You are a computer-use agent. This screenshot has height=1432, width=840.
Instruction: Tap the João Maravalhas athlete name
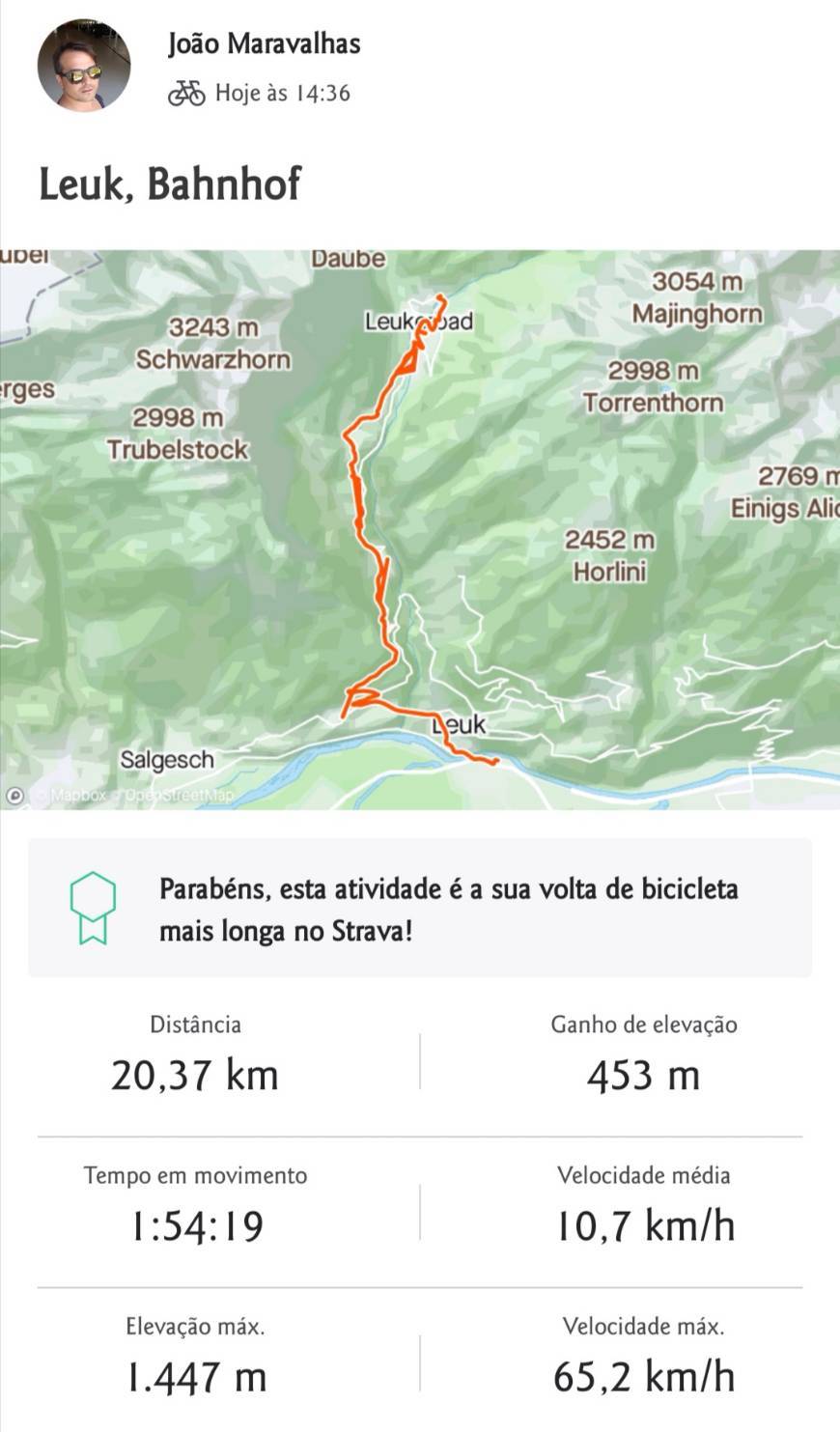pos(264,43)
